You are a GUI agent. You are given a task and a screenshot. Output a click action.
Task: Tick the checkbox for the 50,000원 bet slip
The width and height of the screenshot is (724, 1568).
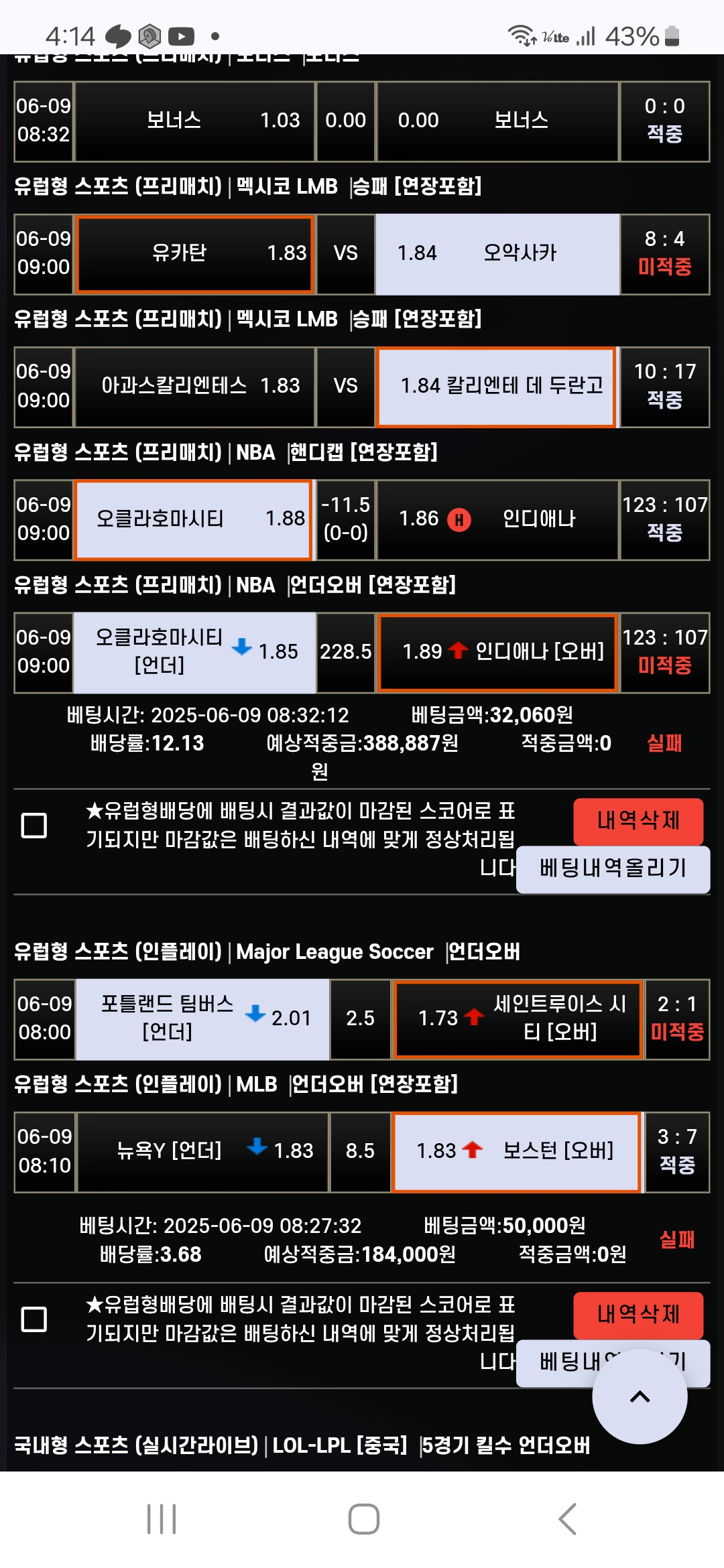click(34, 1319)
